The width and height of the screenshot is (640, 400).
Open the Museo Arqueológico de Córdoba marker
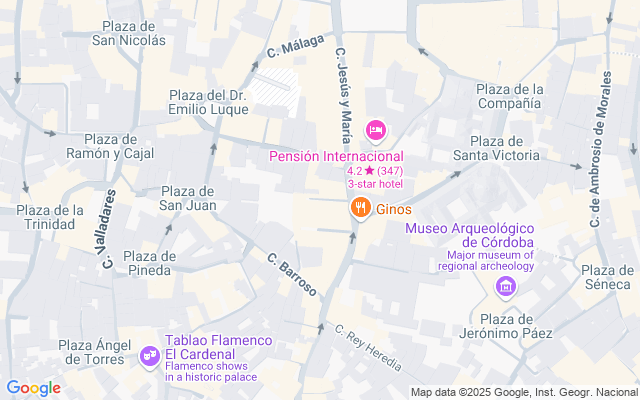click(x=506, y=288)
